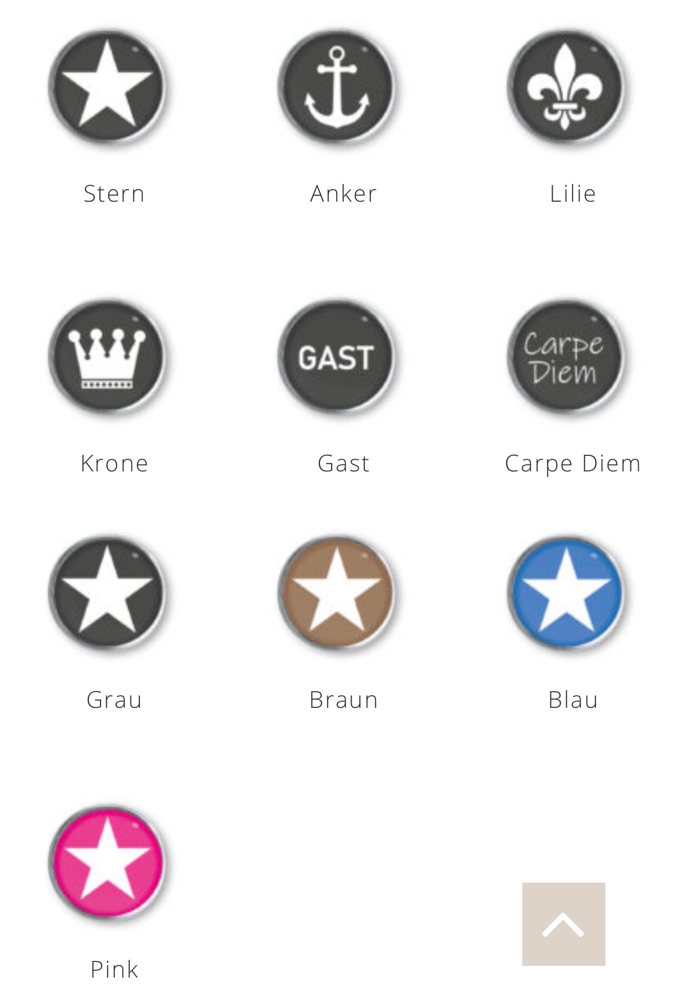Pick the Carpe Diem motif

[x=566, y=357]
